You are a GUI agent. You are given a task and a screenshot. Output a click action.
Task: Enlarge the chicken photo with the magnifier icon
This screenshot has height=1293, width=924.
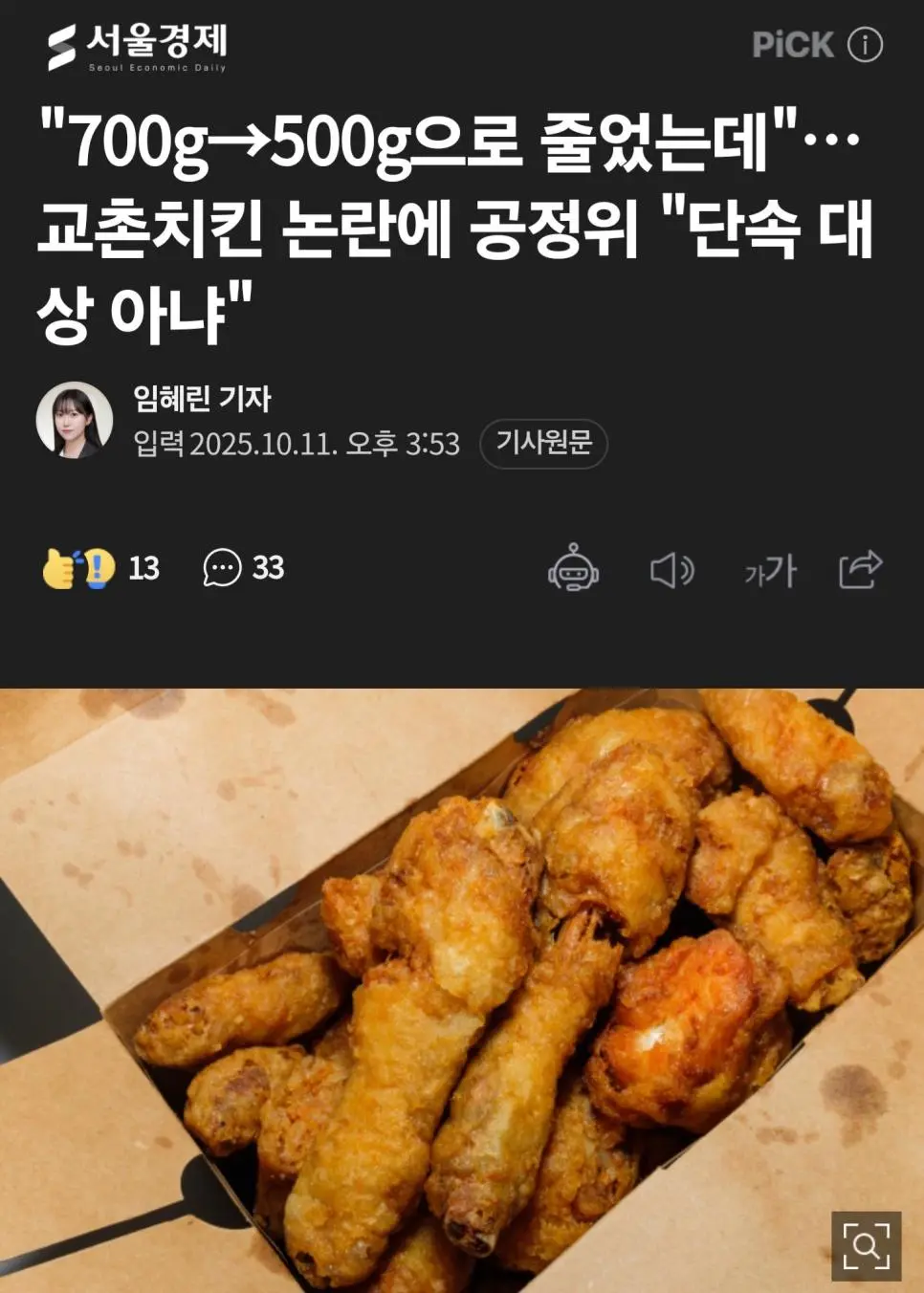(866, 1245)
